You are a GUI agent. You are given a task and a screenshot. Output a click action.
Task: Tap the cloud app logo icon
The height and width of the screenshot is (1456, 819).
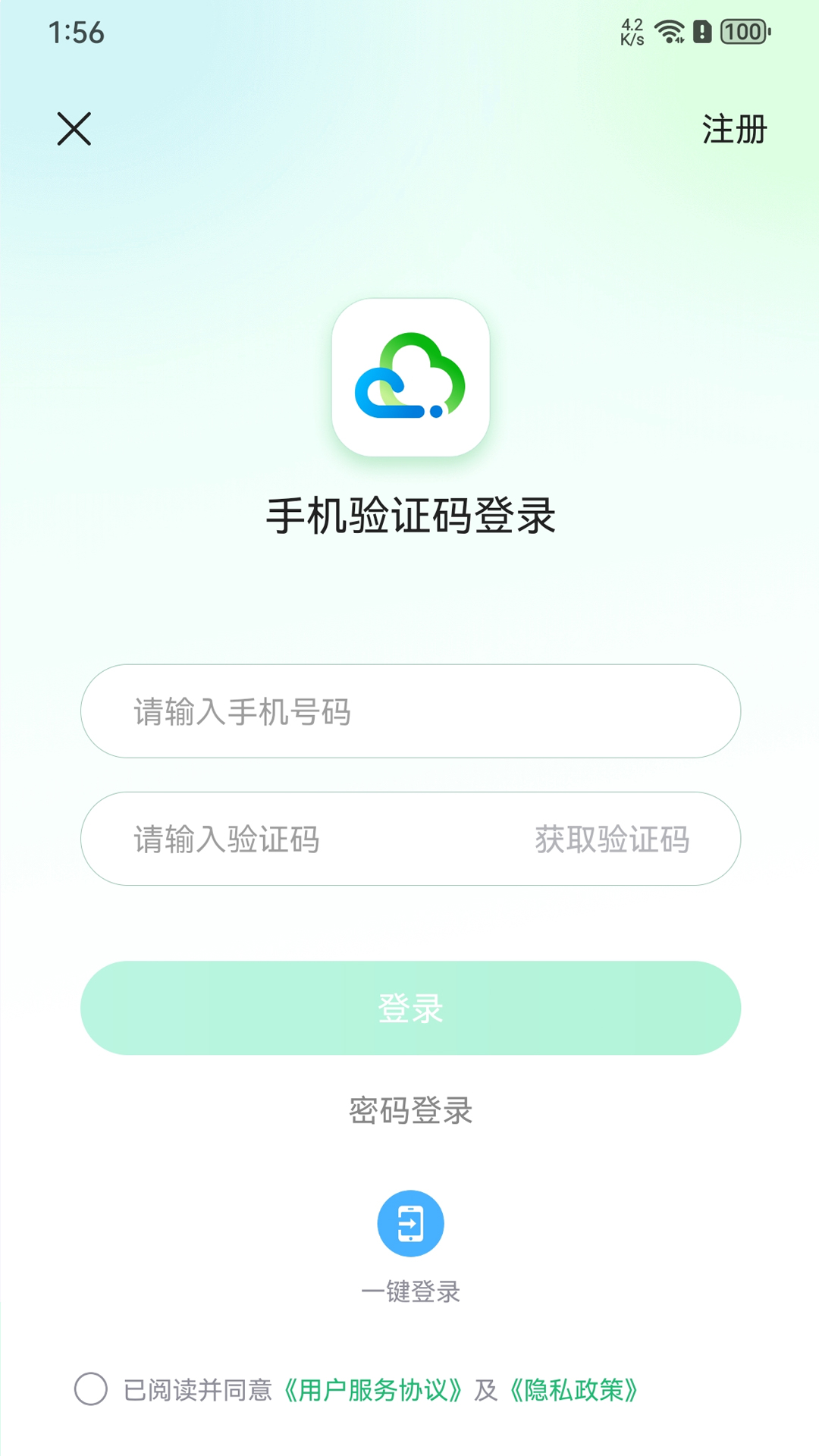tap(409, 377)
